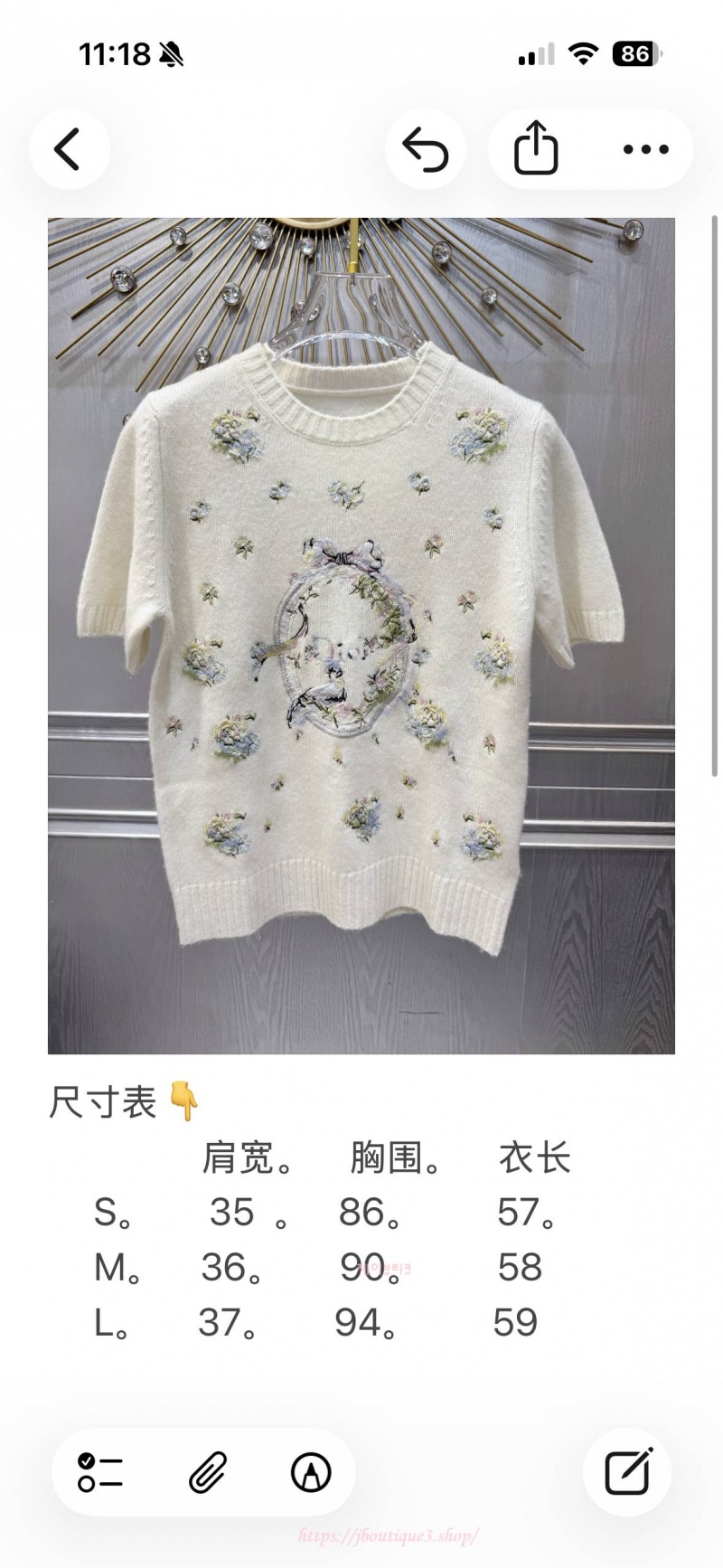Go back to the notes list
The width and height of the screenshot is (723, 1568).
coord(69,149)
